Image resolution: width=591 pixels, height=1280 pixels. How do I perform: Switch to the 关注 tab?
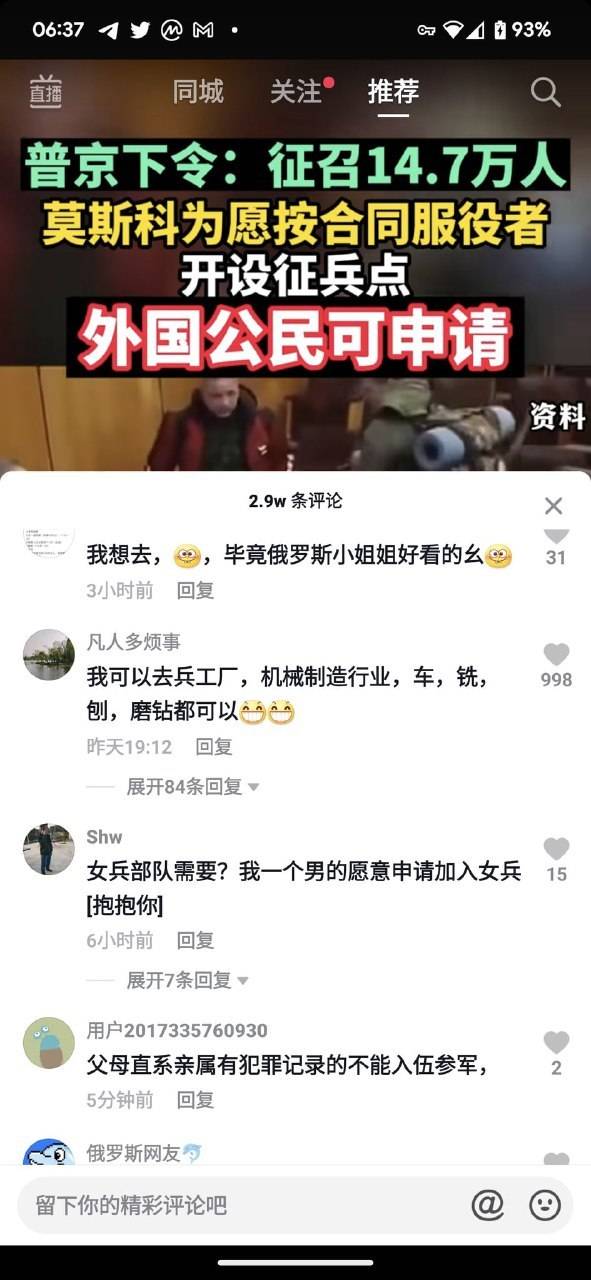[x=296, y=92]
